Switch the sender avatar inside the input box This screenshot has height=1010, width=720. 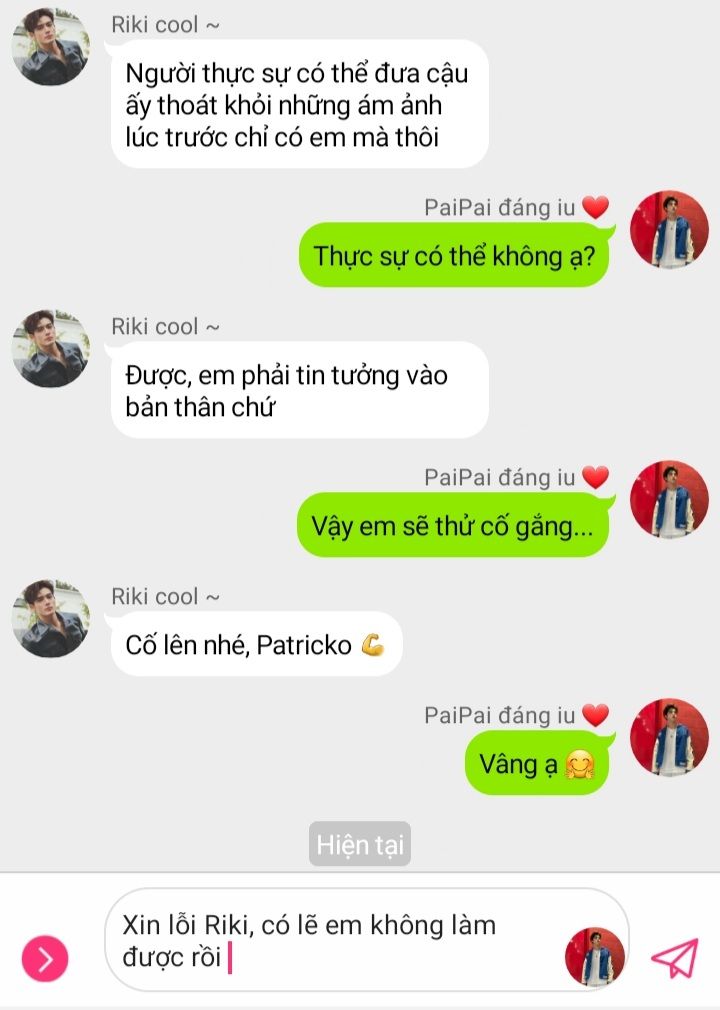point(594,957)
